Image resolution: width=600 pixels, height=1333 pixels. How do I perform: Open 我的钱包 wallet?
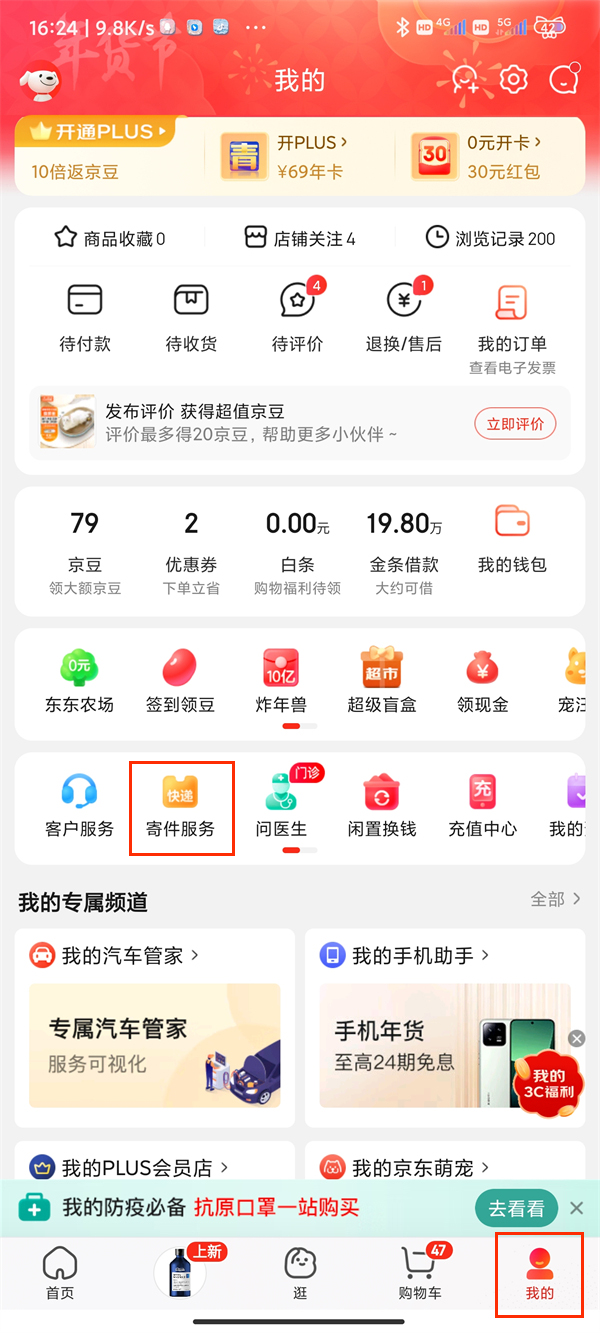tap(512, 538)
